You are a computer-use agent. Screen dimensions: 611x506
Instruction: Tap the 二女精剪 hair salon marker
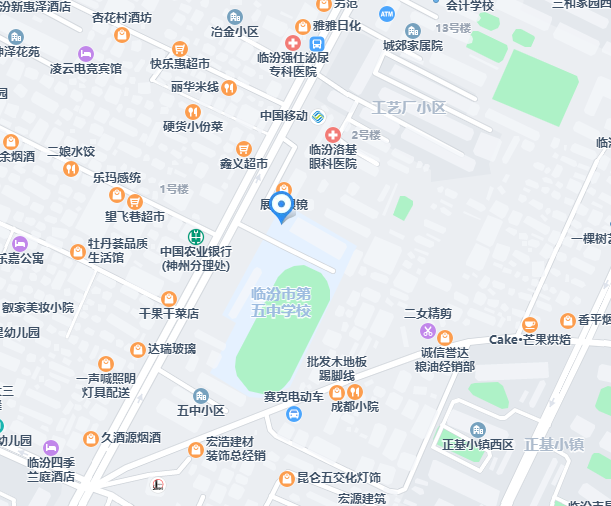[x=427, y=331]
